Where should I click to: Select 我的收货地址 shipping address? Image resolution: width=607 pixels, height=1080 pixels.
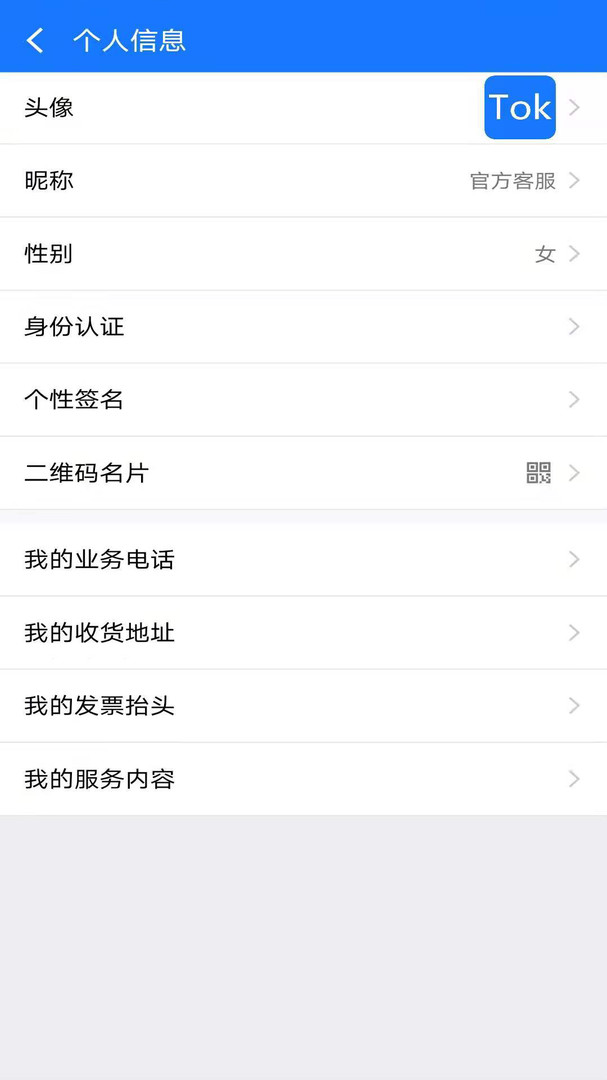[303, 633]
